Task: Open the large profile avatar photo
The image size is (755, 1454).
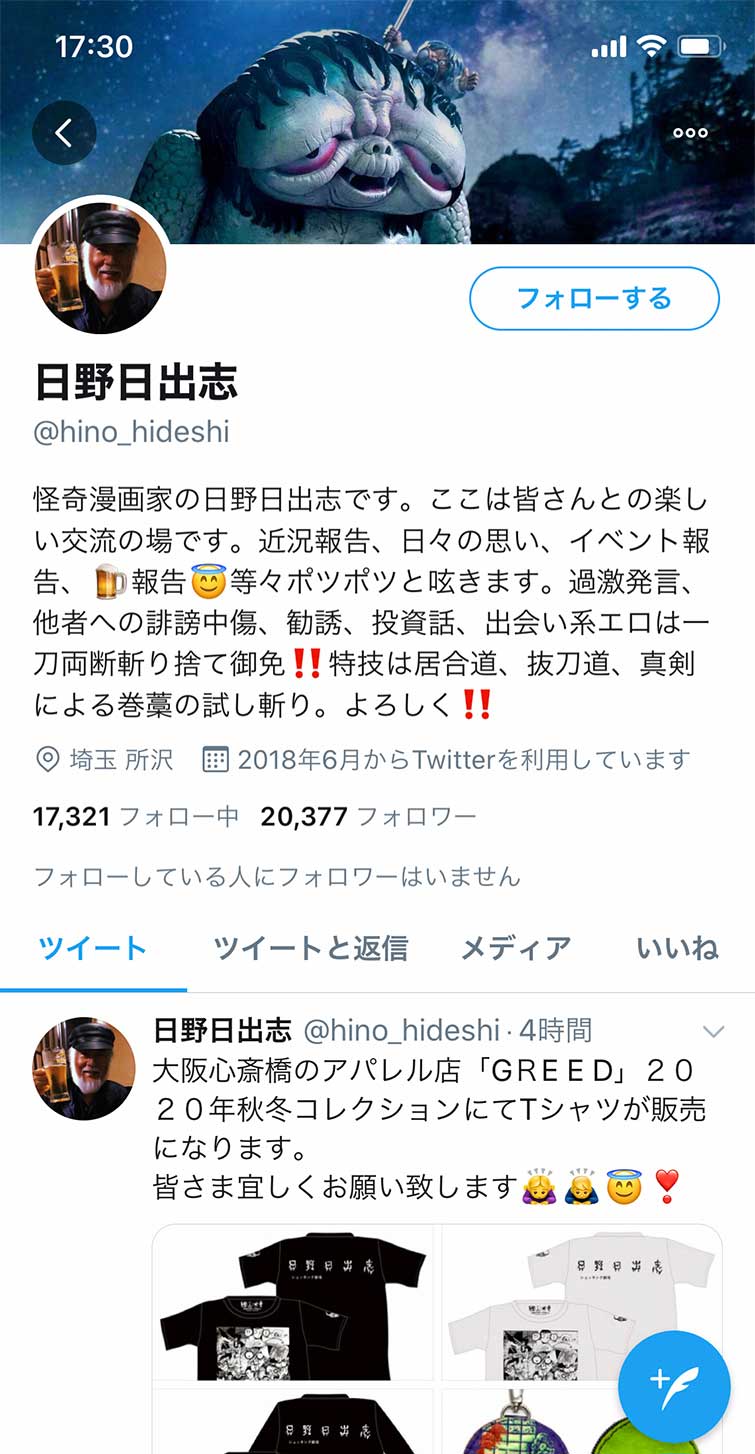Action: coord(100,268)
